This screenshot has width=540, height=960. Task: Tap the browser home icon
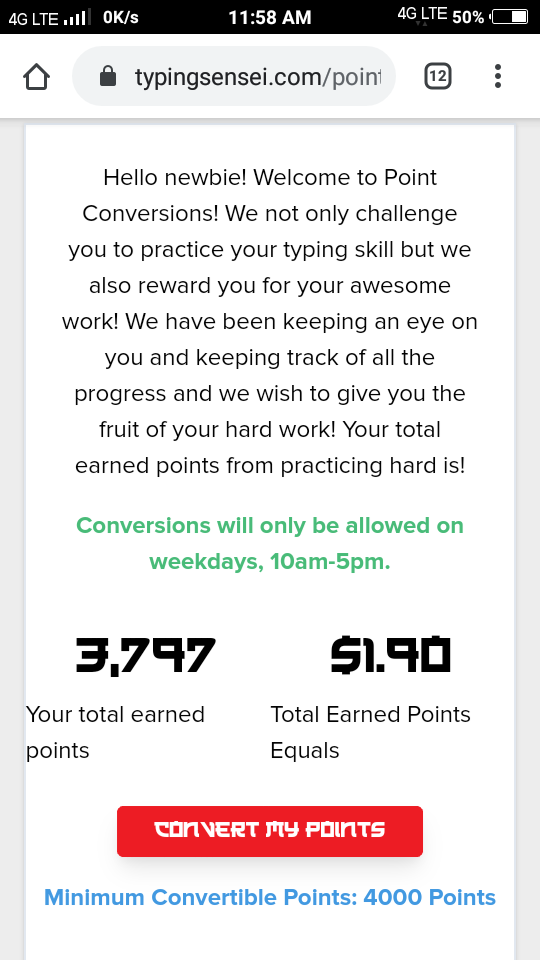[36, 77]
